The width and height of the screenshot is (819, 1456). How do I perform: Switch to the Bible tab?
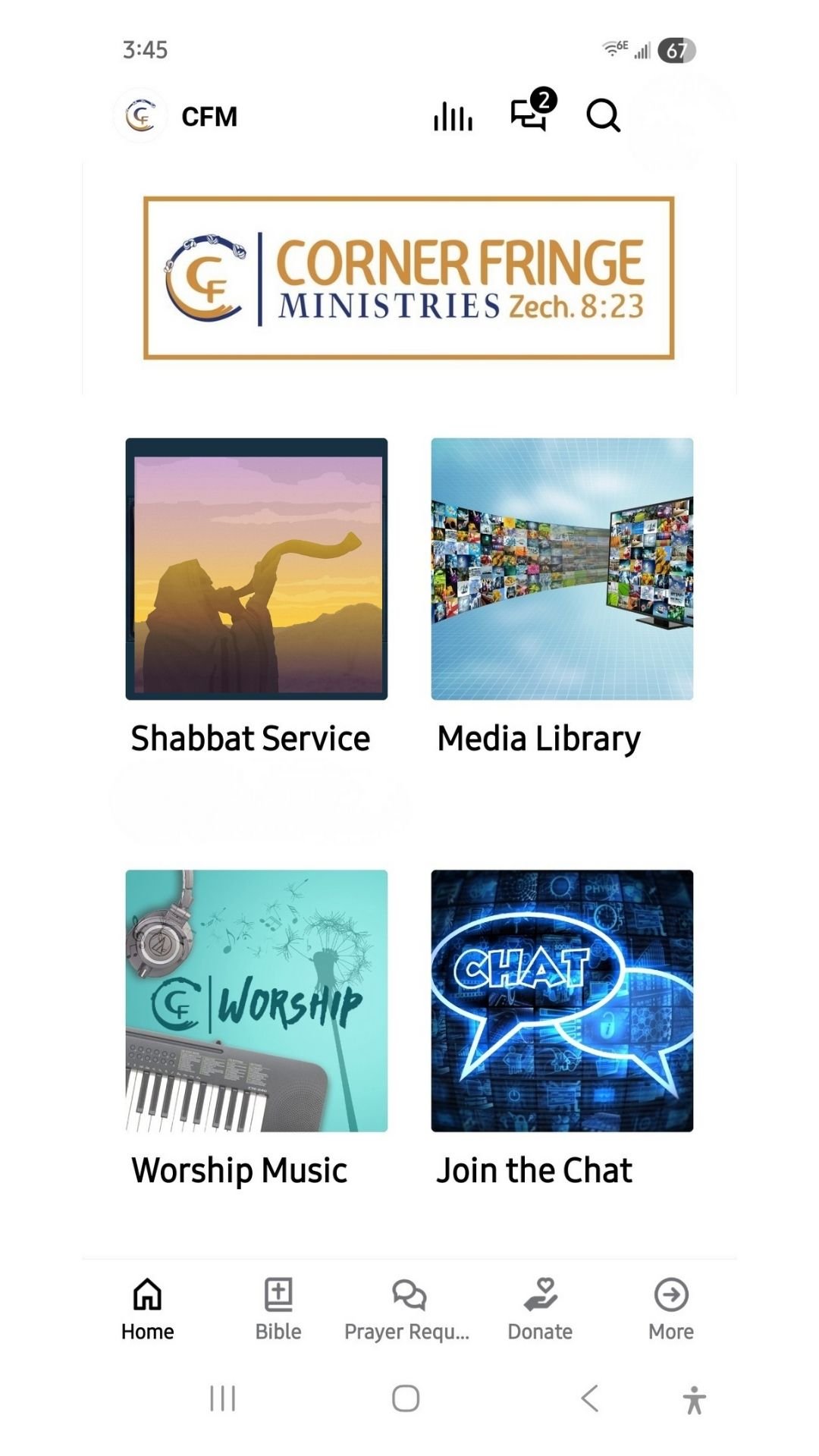coord(278,1309)
